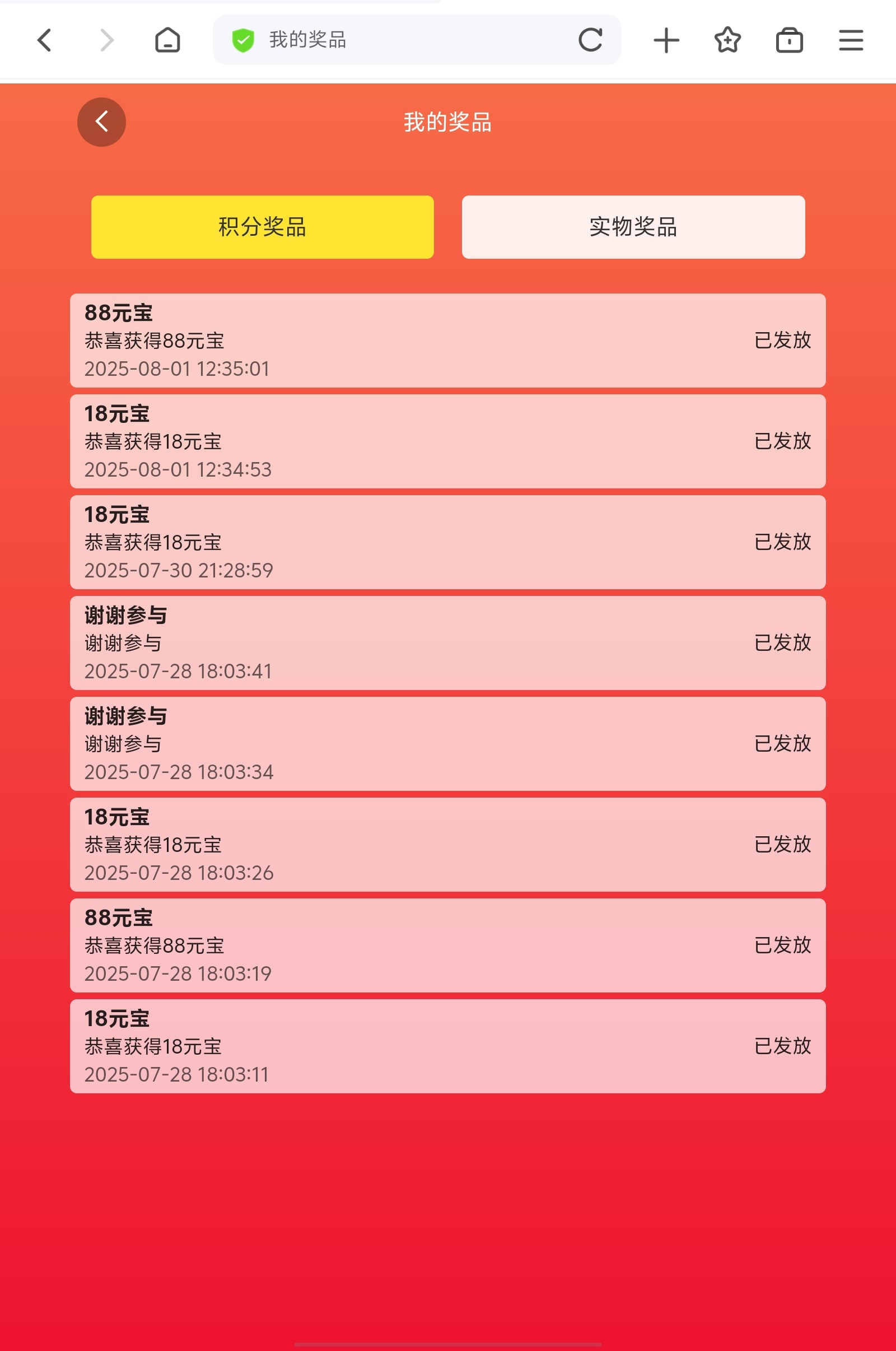This screenshot has width=896, height=1351.
Task: Select the 积分奖品 tab
Action: click(262, 227)
